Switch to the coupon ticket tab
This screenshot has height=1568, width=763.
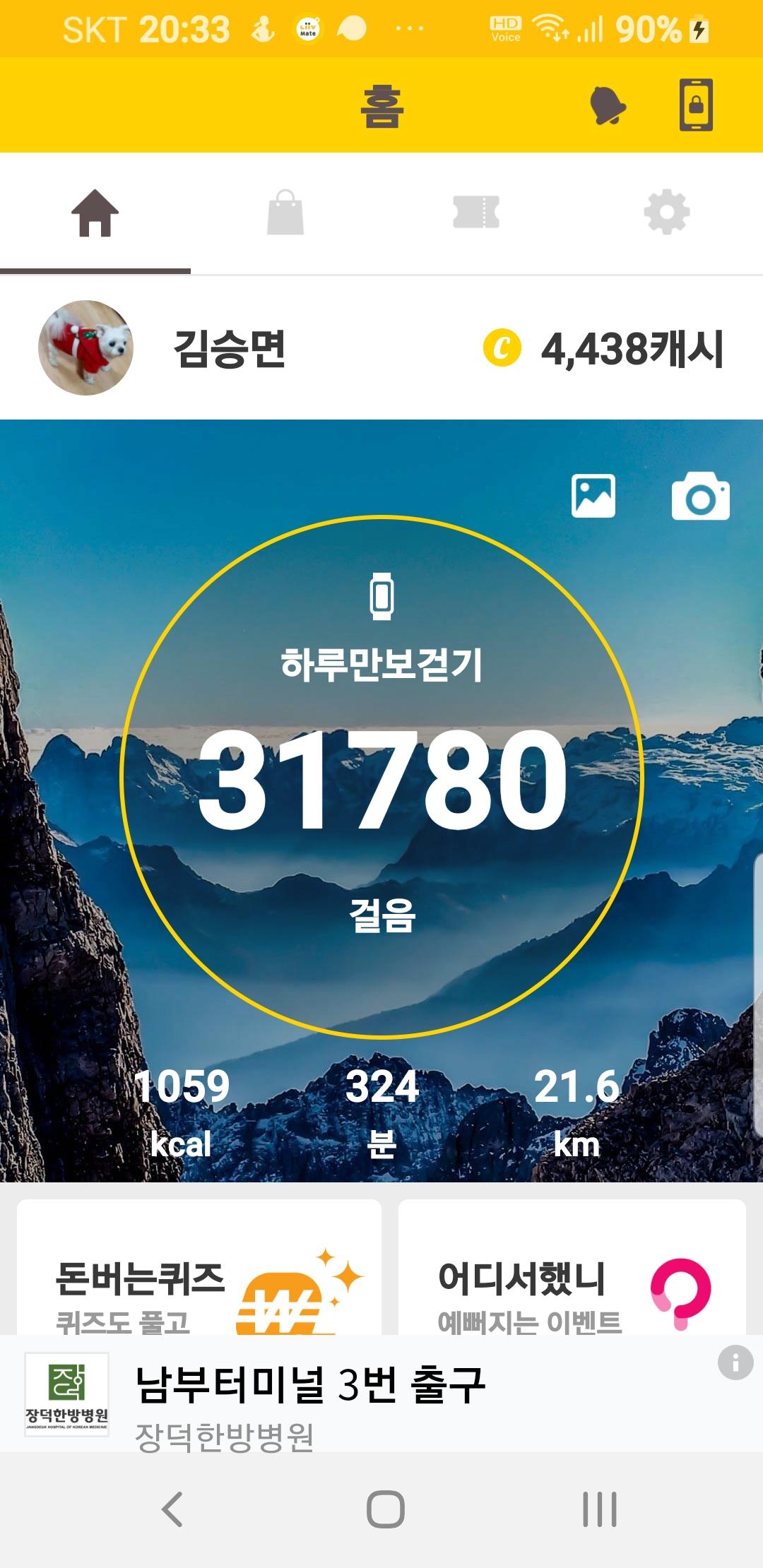click(476, 213)
